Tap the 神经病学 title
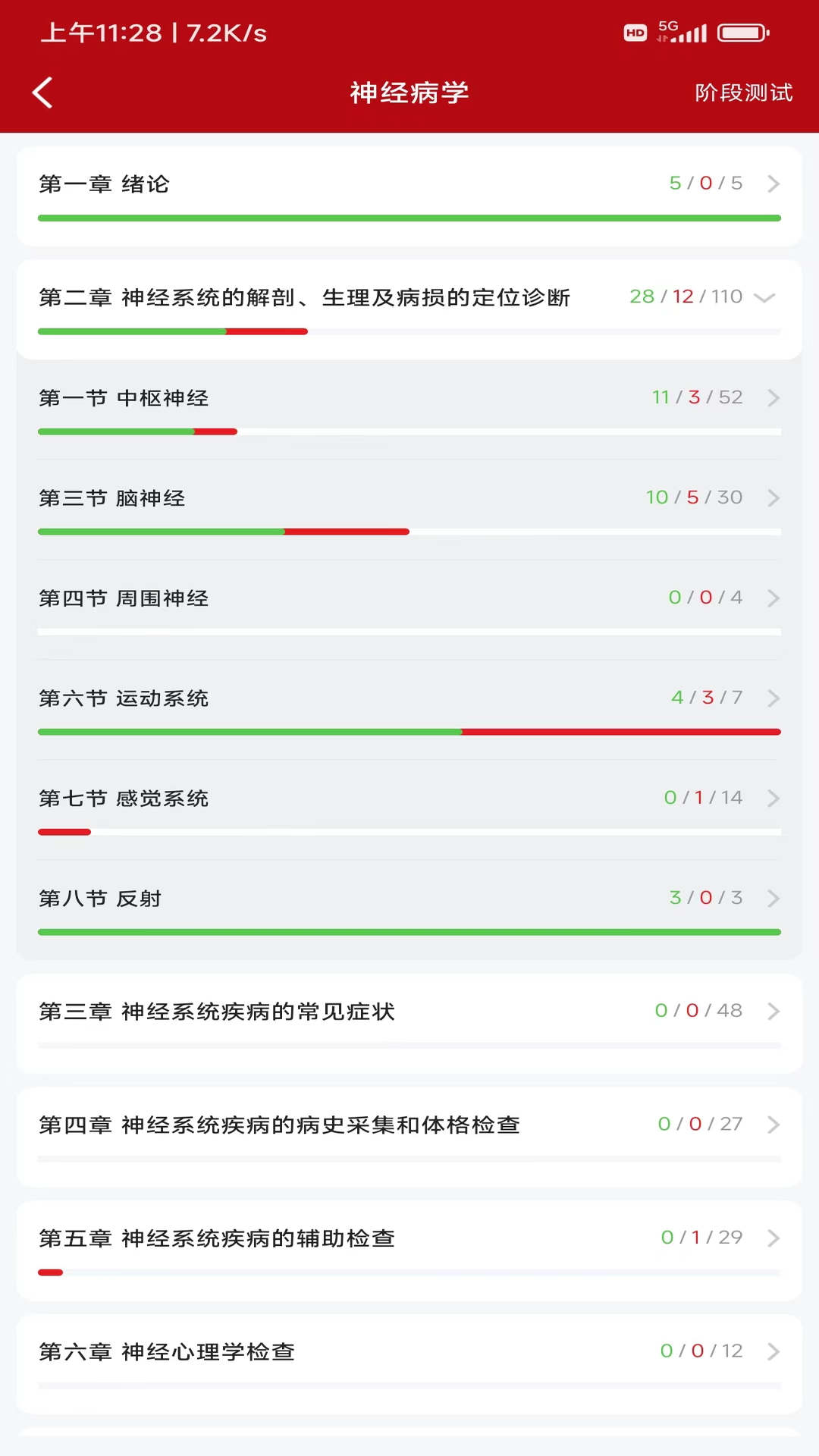The height and width of the screenshot is (1456, 819). coord(409,92)
